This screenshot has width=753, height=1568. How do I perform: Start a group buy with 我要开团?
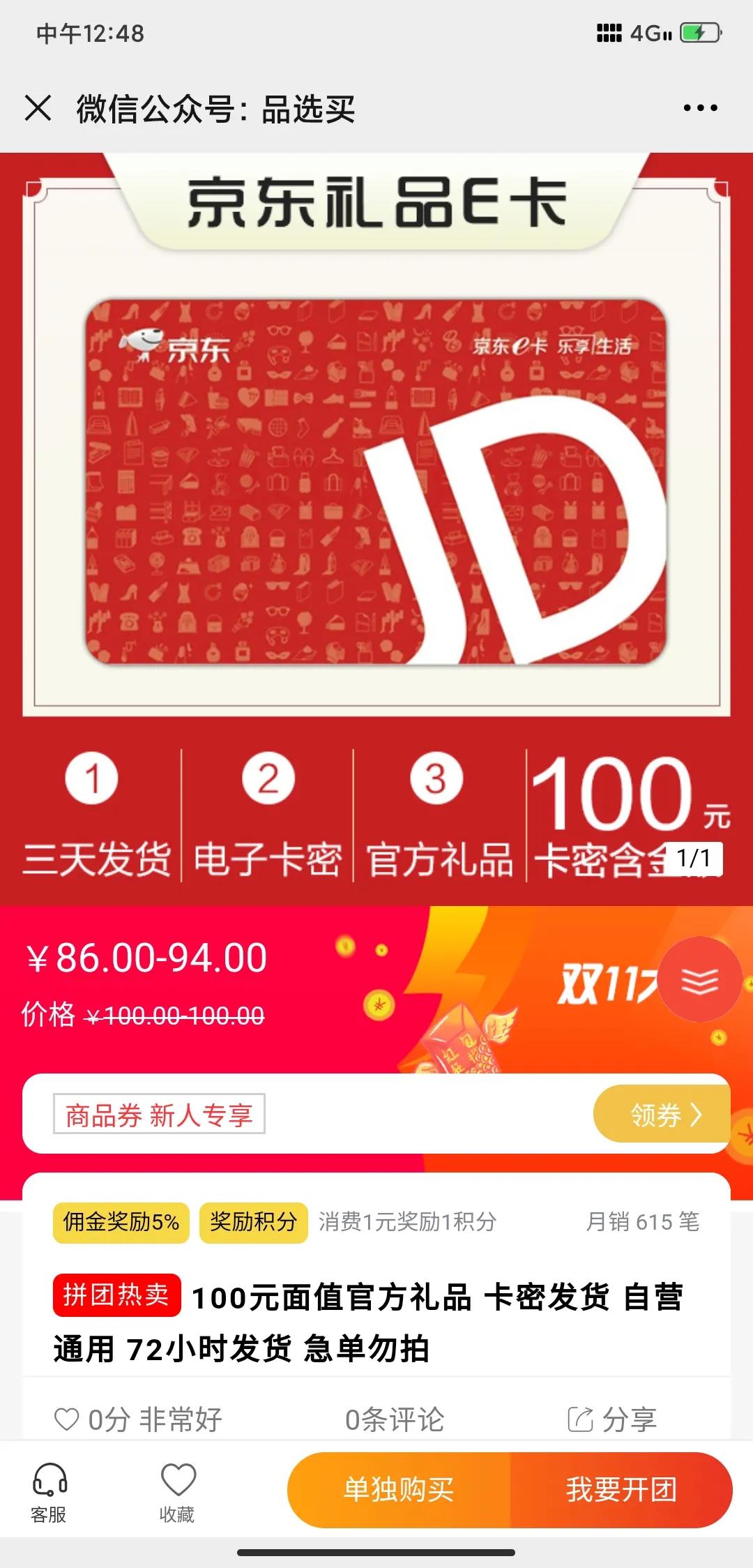tap(621, 1489)
